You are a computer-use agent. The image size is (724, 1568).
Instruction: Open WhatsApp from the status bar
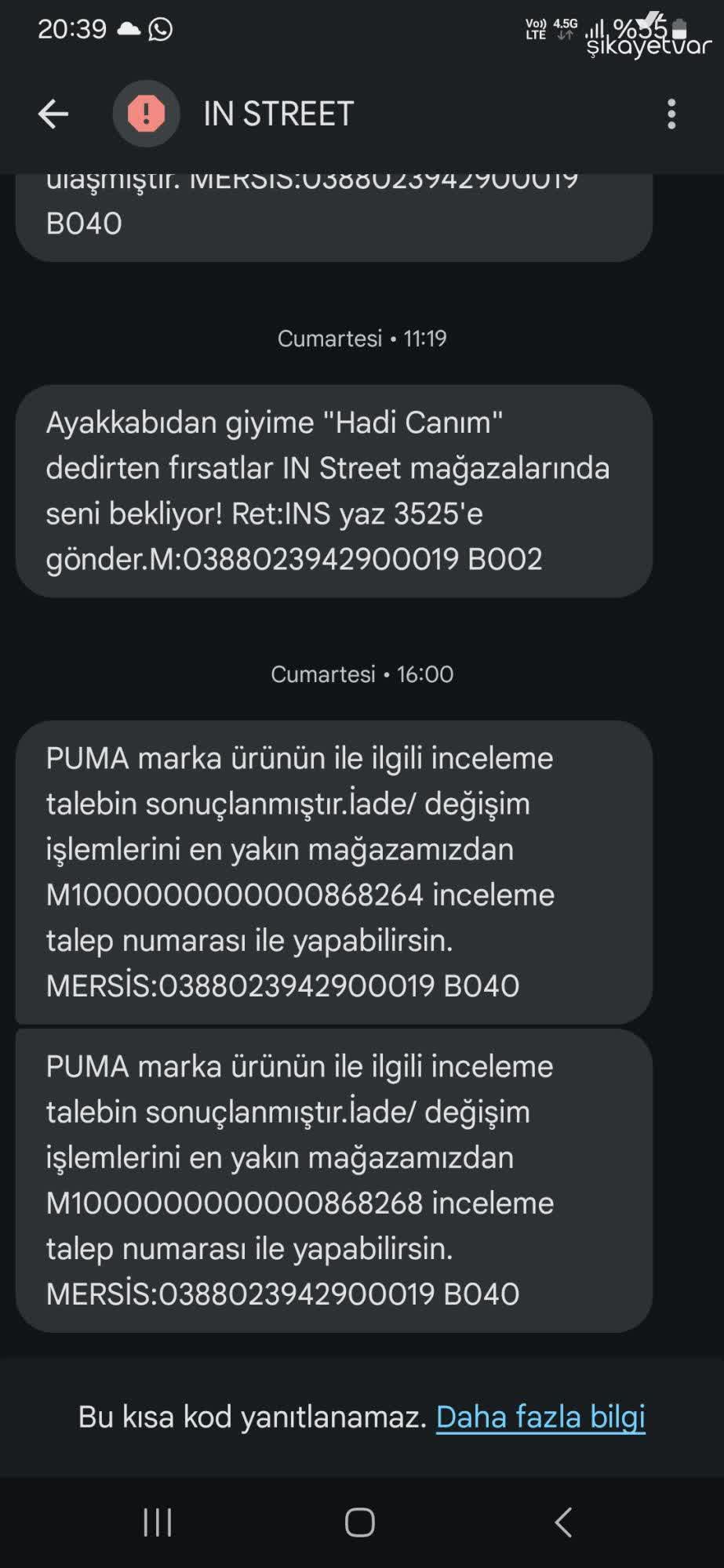point(161,29)
